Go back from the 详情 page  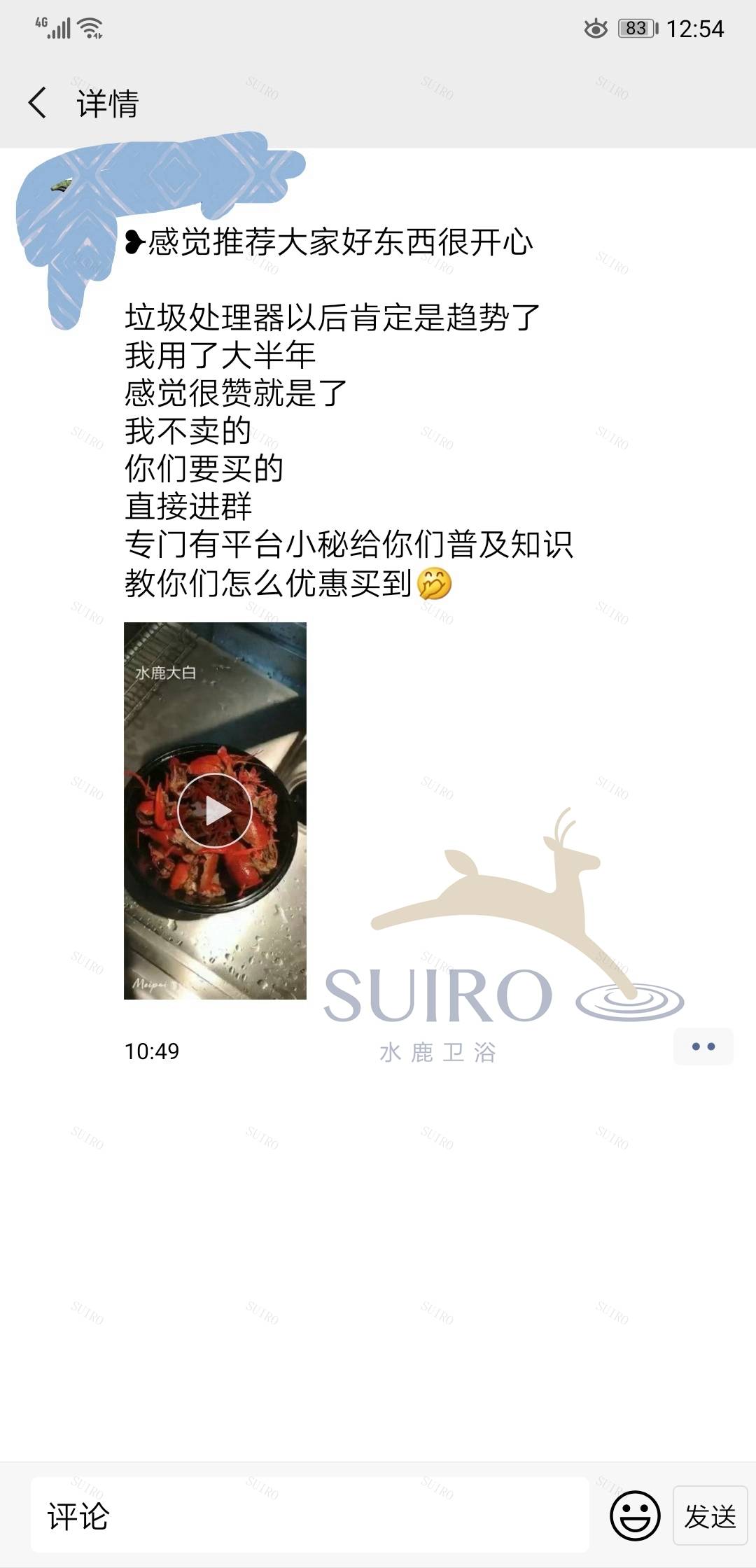[38, 103]
